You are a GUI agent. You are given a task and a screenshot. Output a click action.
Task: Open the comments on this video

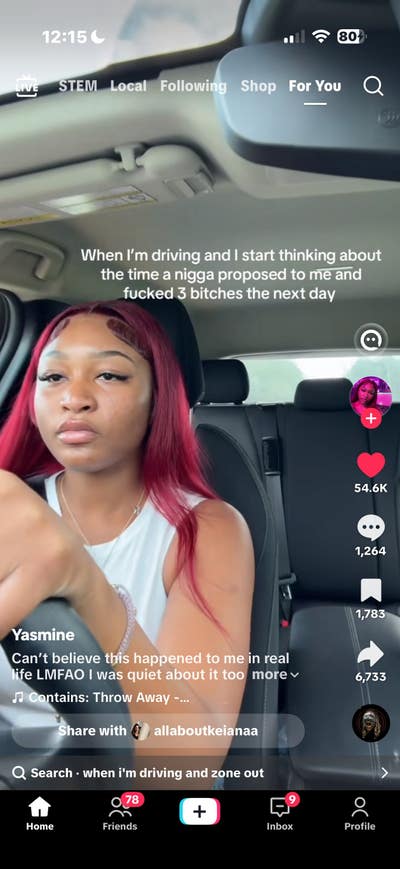click(371, 528)
